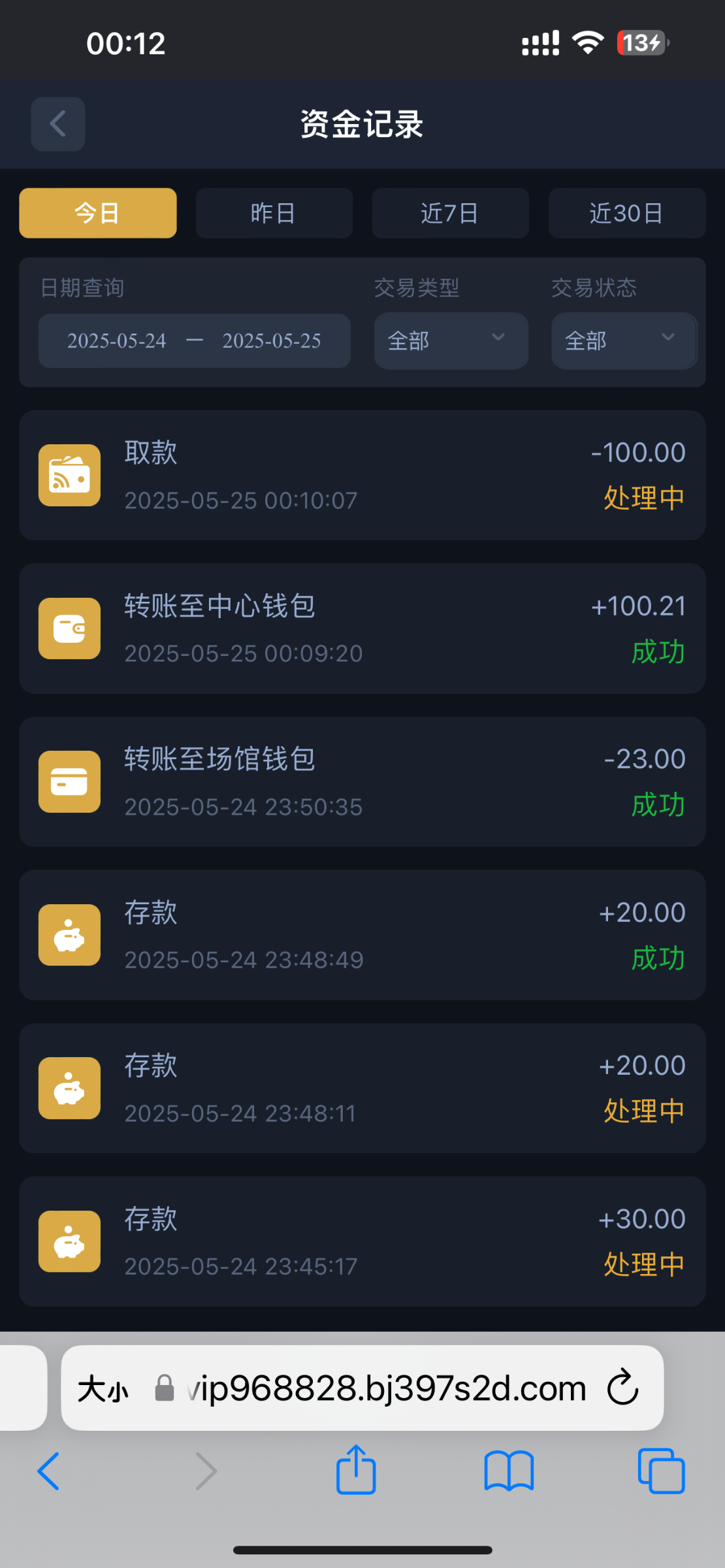725x1568 pixels.
Task: Switch to the 昨日 tab
Action: click(274, 213)
